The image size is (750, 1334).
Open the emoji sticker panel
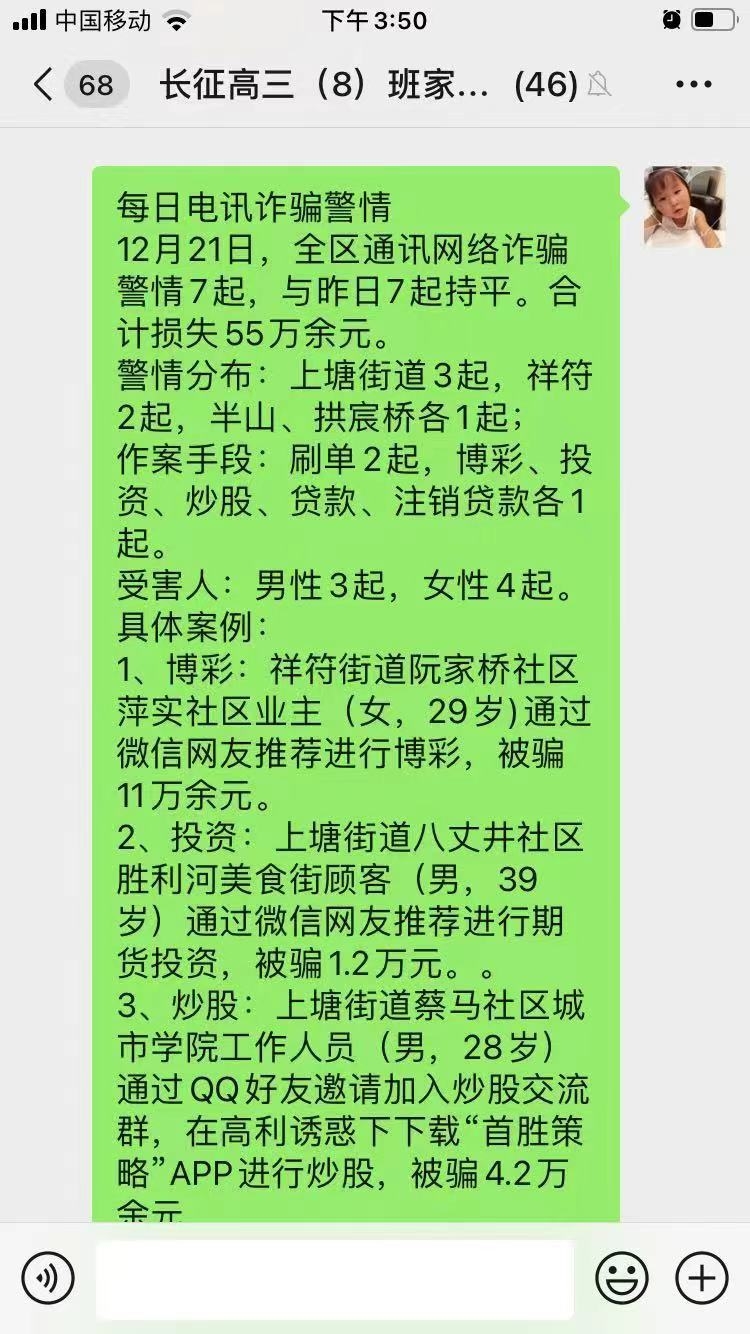(622, 1278)
